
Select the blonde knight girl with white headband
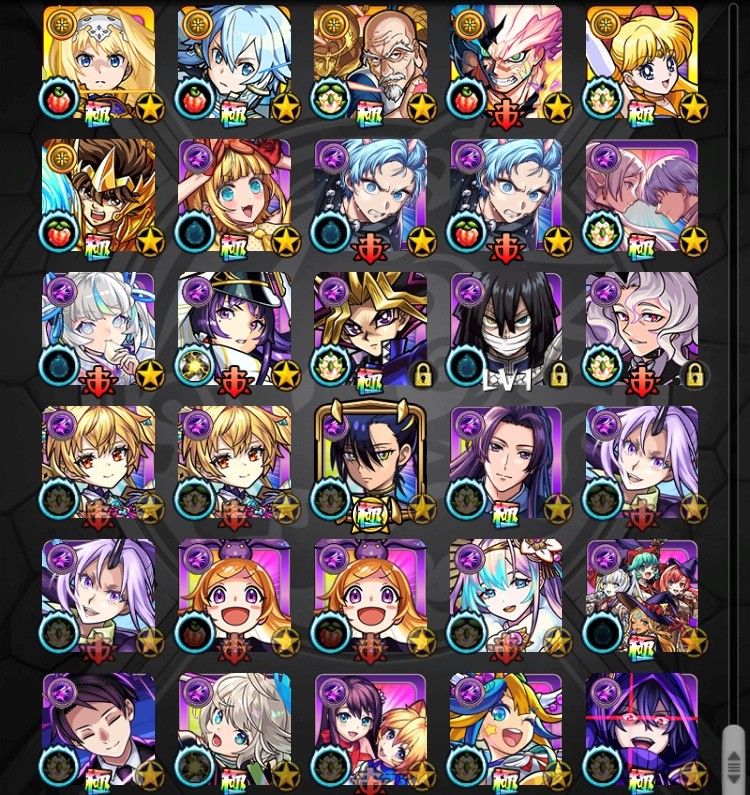pos(98,63)
